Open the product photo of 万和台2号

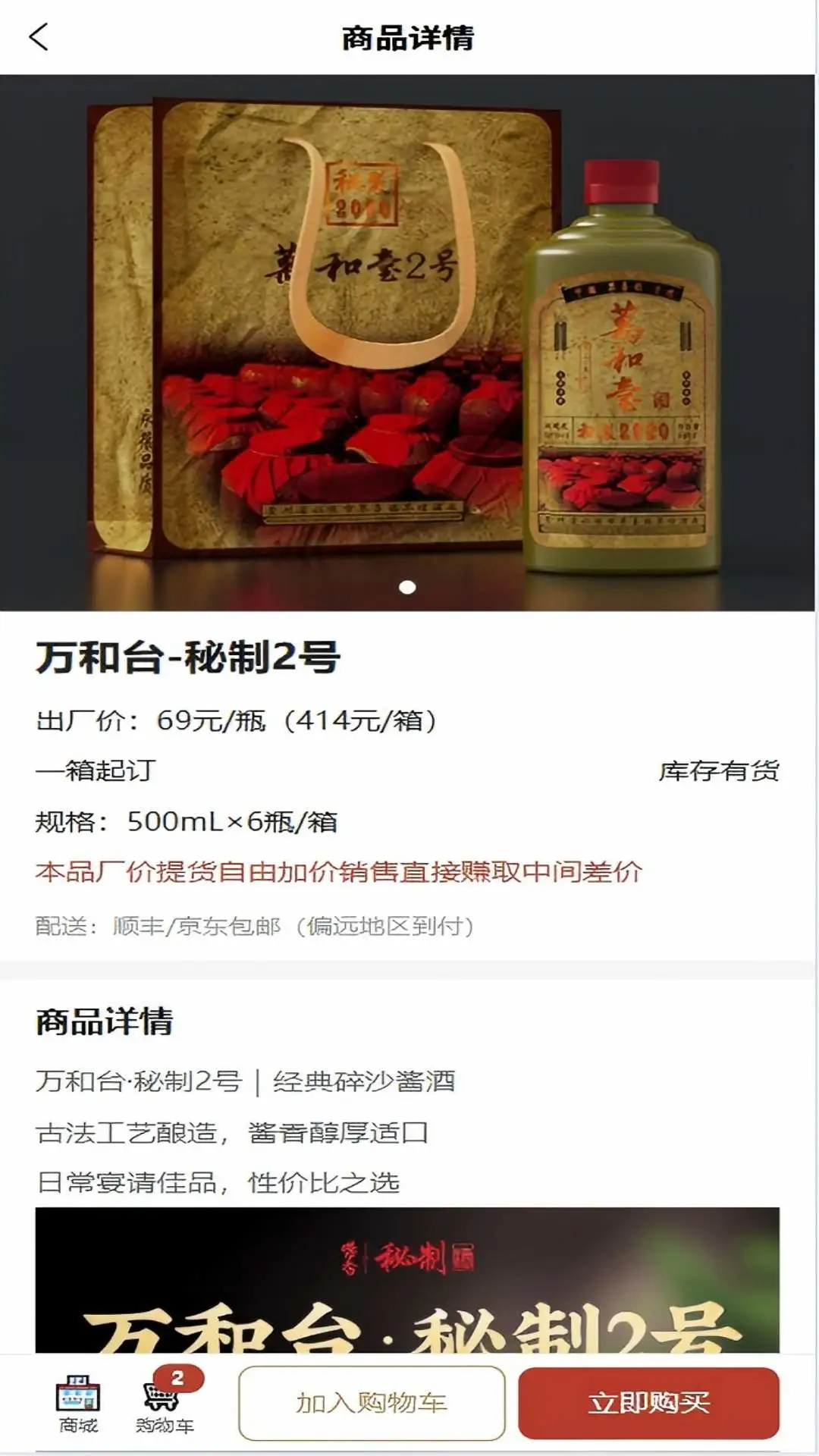click(407, 343)
